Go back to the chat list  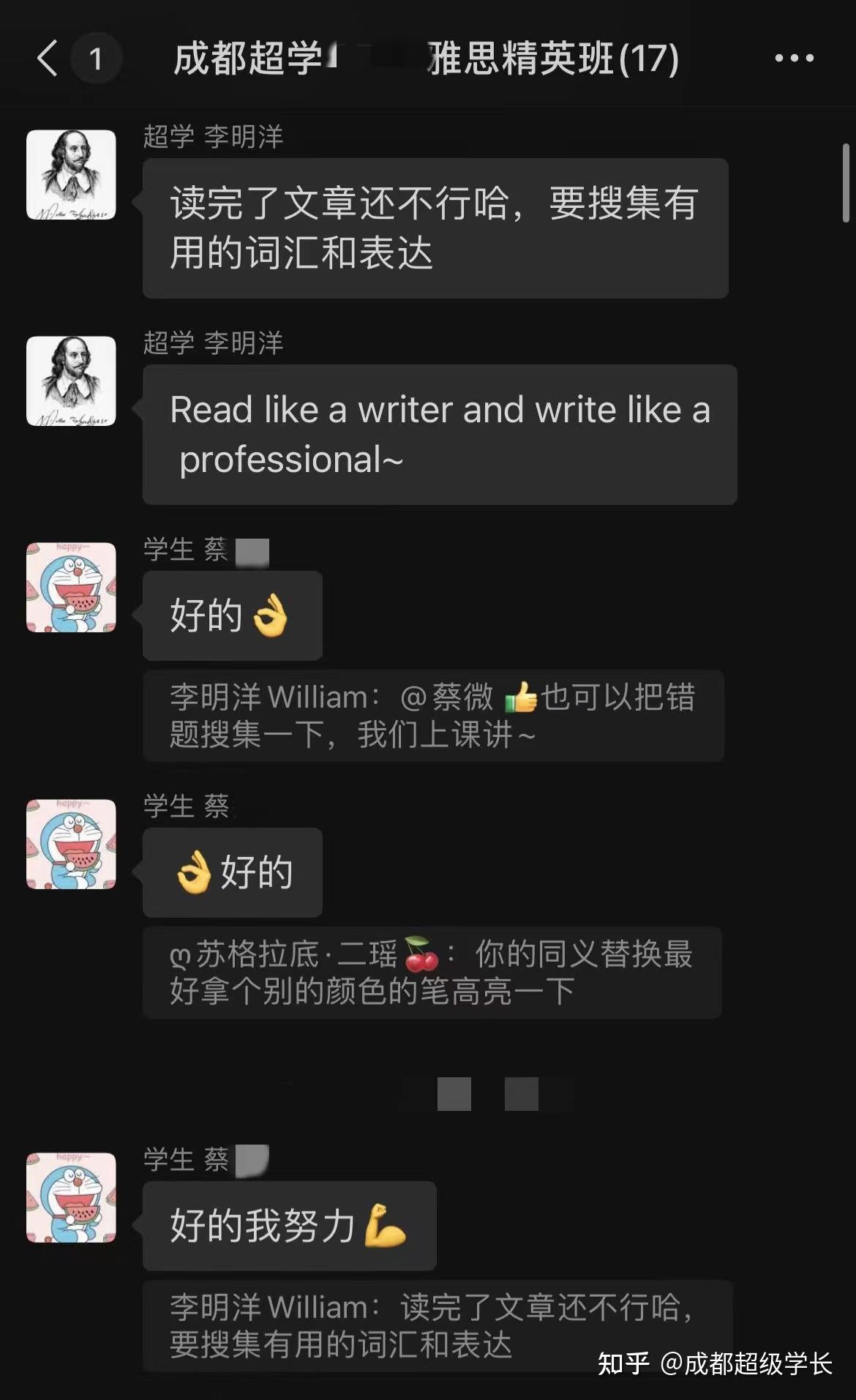(x=47, y=59)
